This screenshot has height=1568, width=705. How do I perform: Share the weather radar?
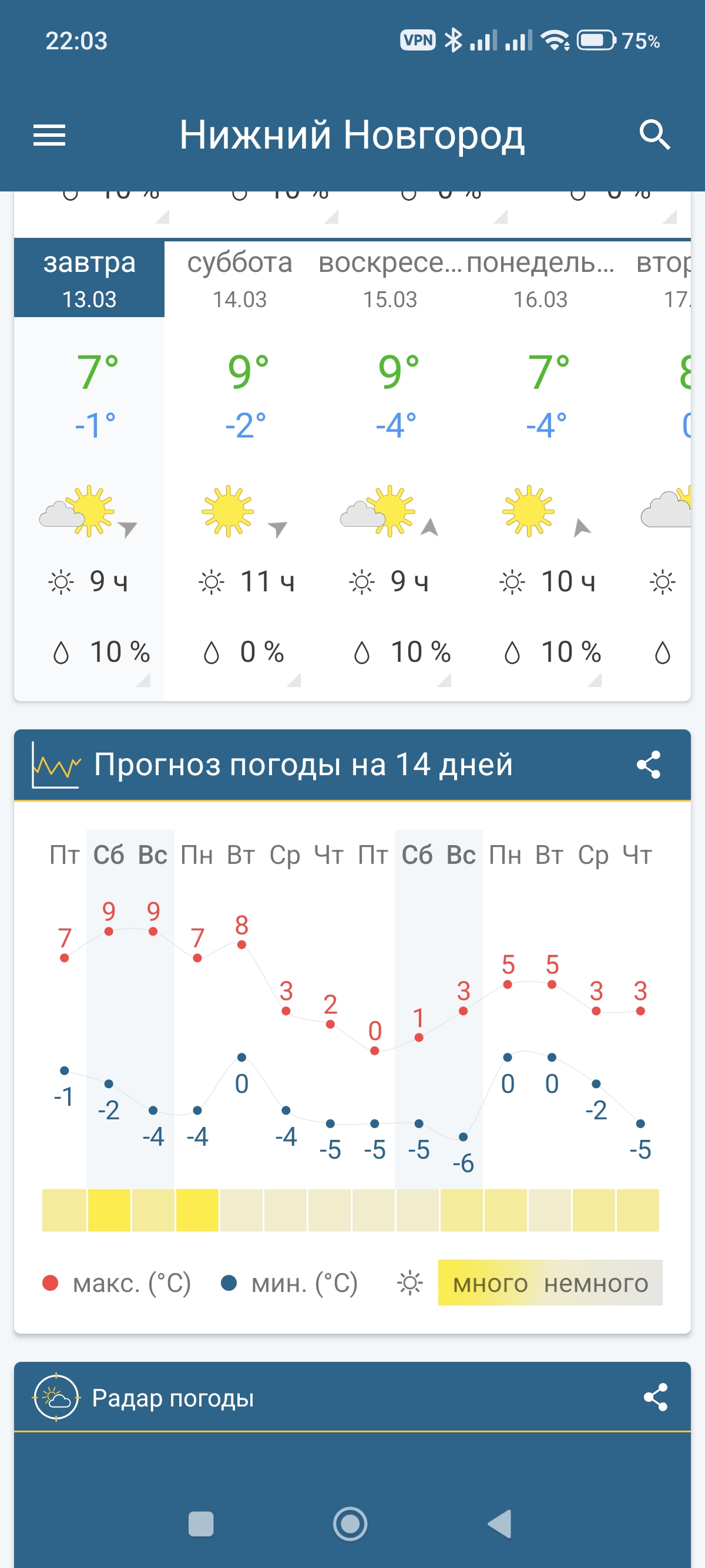655,1397
